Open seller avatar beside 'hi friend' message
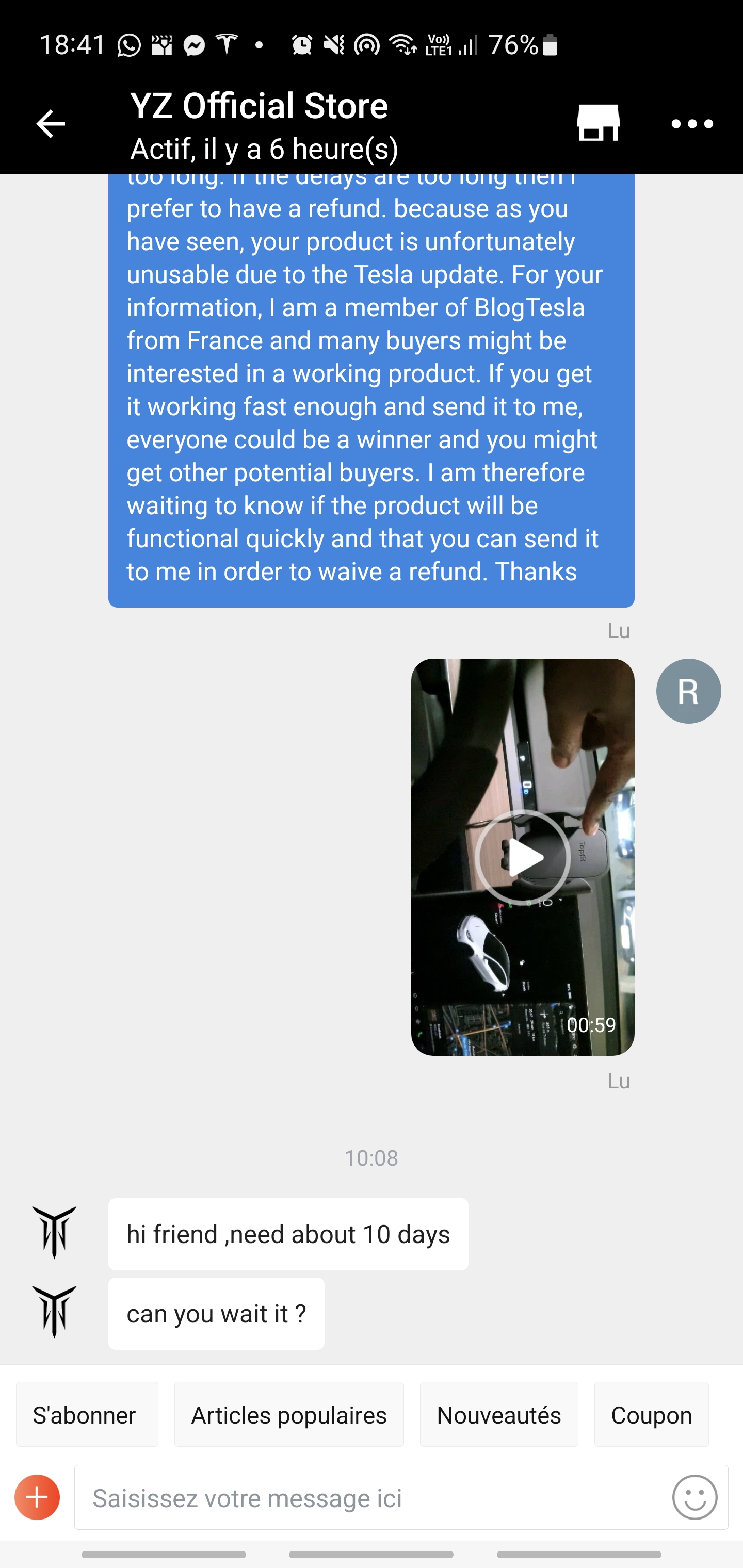 54,1233
